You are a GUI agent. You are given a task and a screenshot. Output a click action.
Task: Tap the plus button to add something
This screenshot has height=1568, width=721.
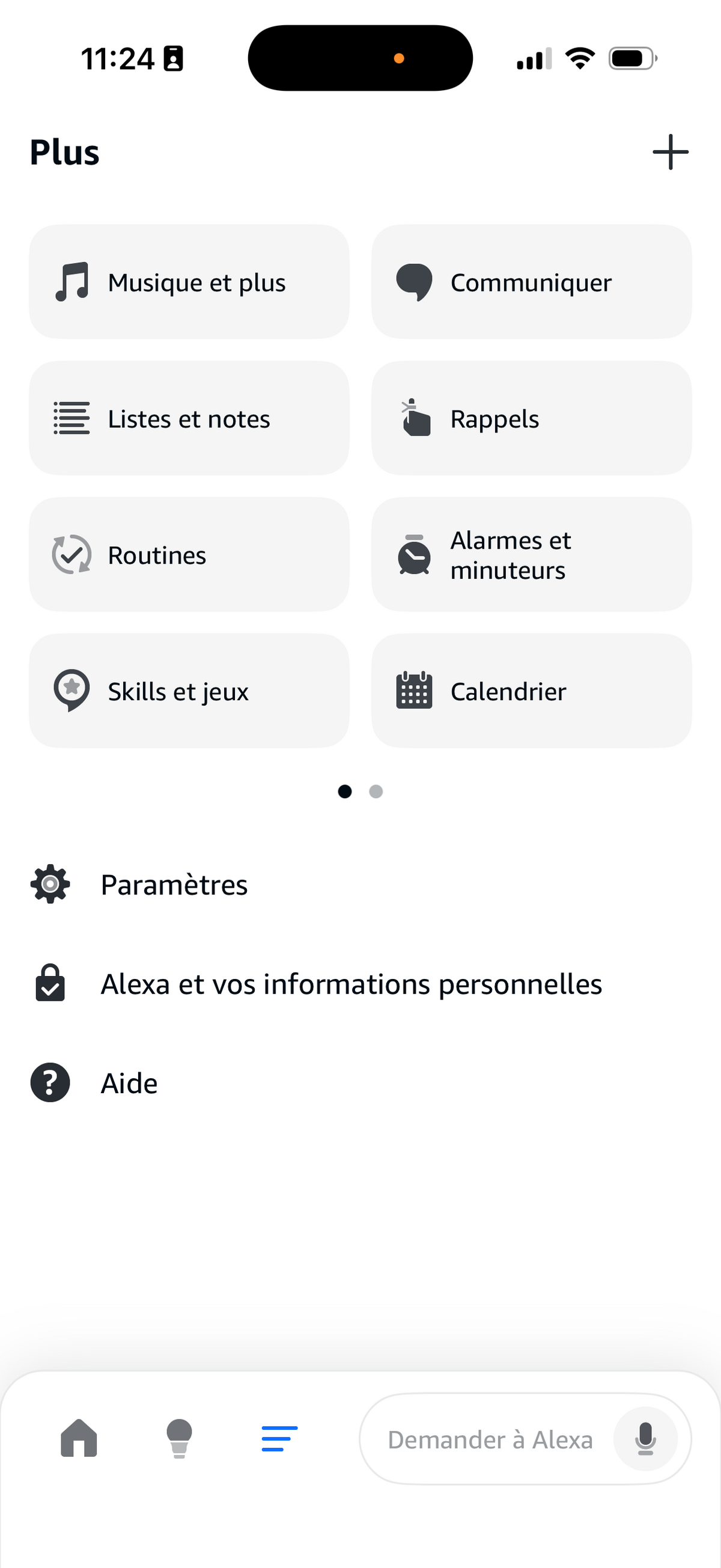[x=669, y=152]
